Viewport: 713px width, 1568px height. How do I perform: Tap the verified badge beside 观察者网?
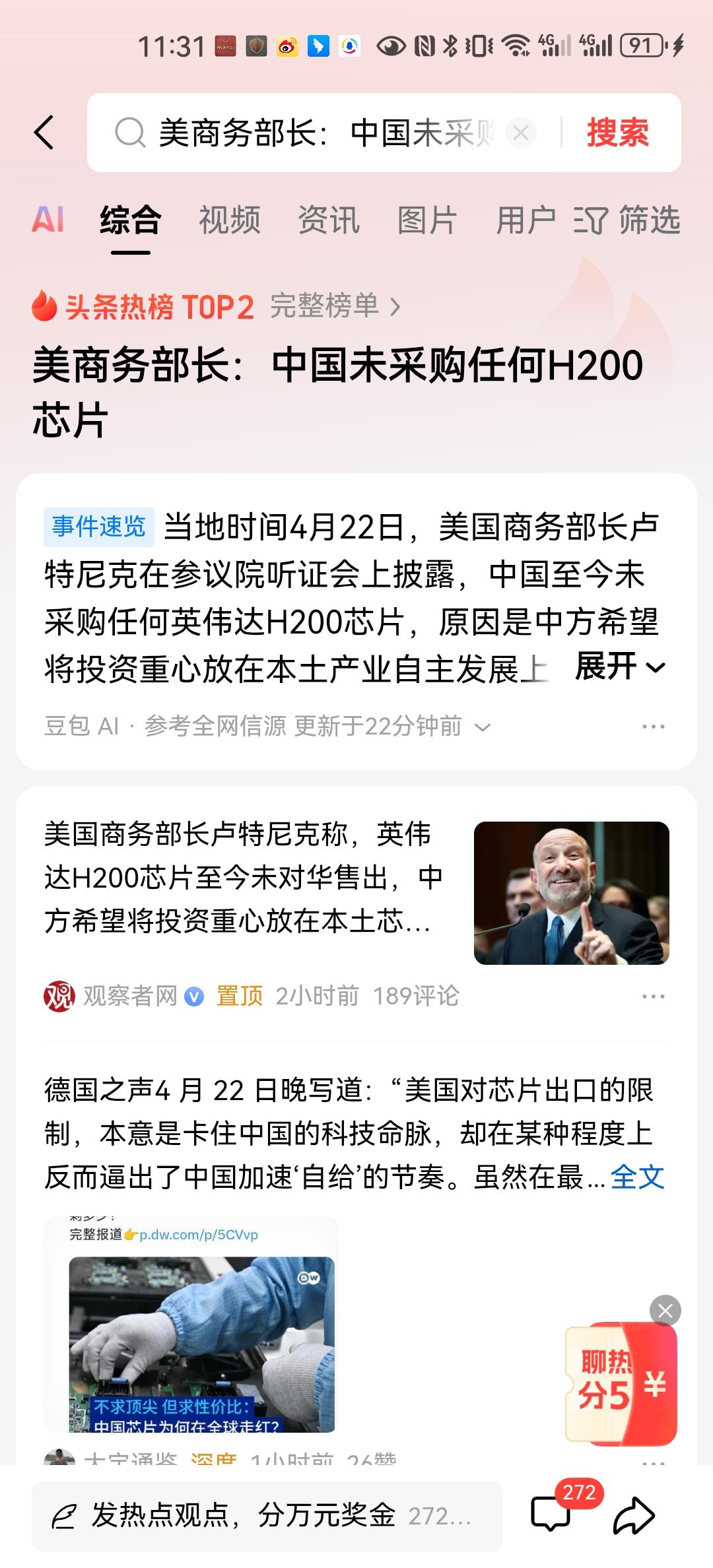192,996
